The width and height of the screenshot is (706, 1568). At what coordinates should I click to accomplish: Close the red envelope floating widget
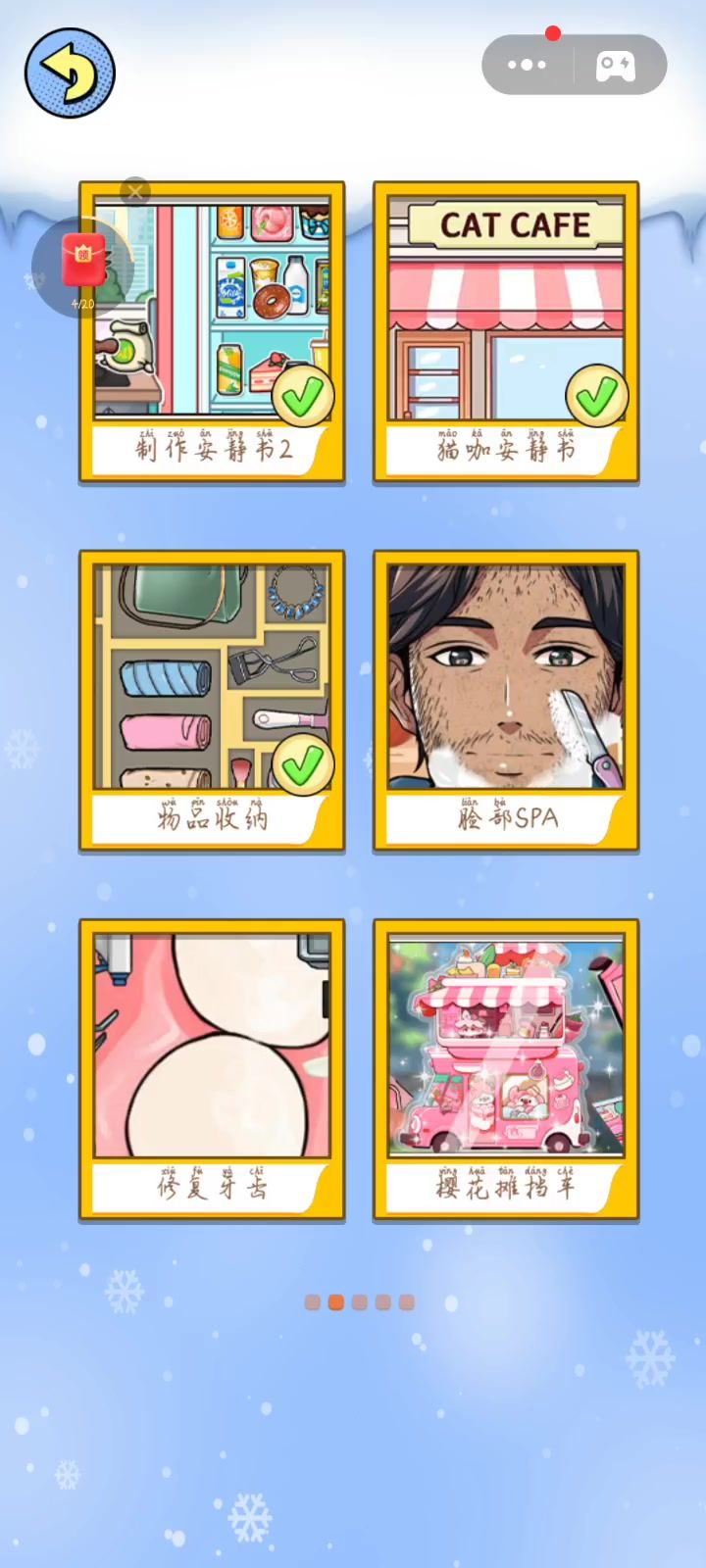[135, 191]
